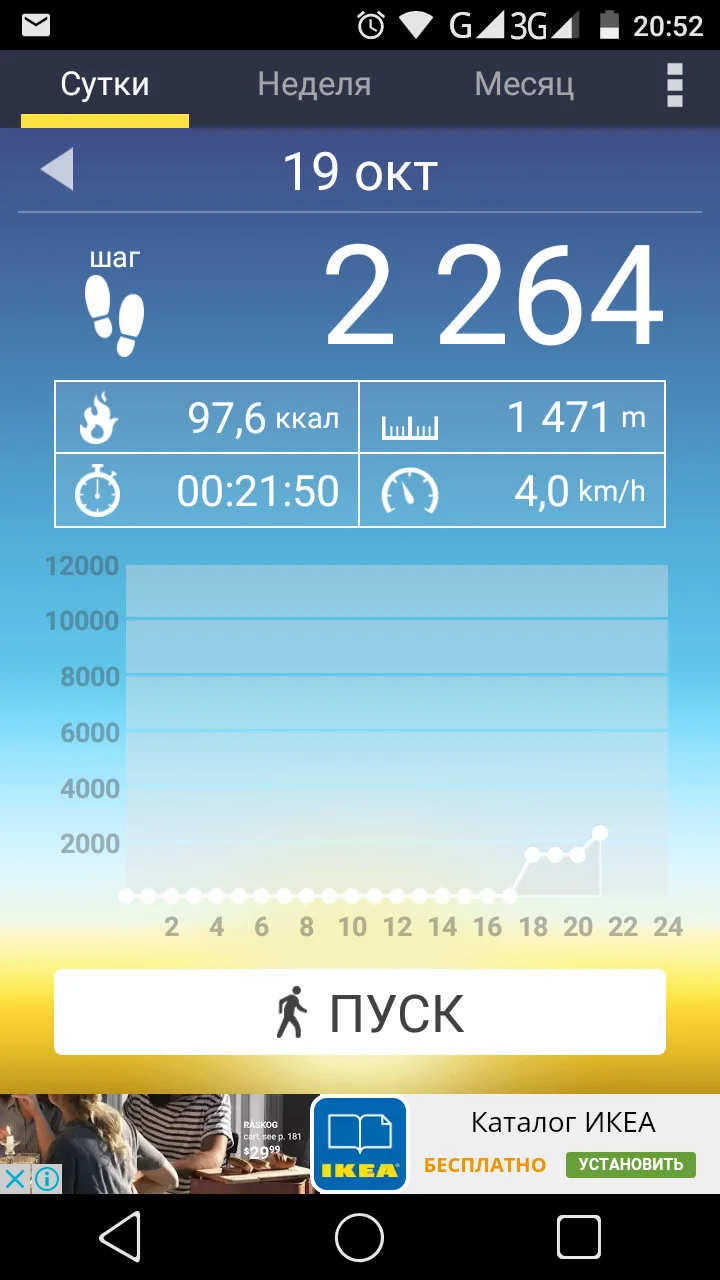Start step counting with ПУСК
720x1280 pixels.
pyautogui.click(x=360, y=1012)
